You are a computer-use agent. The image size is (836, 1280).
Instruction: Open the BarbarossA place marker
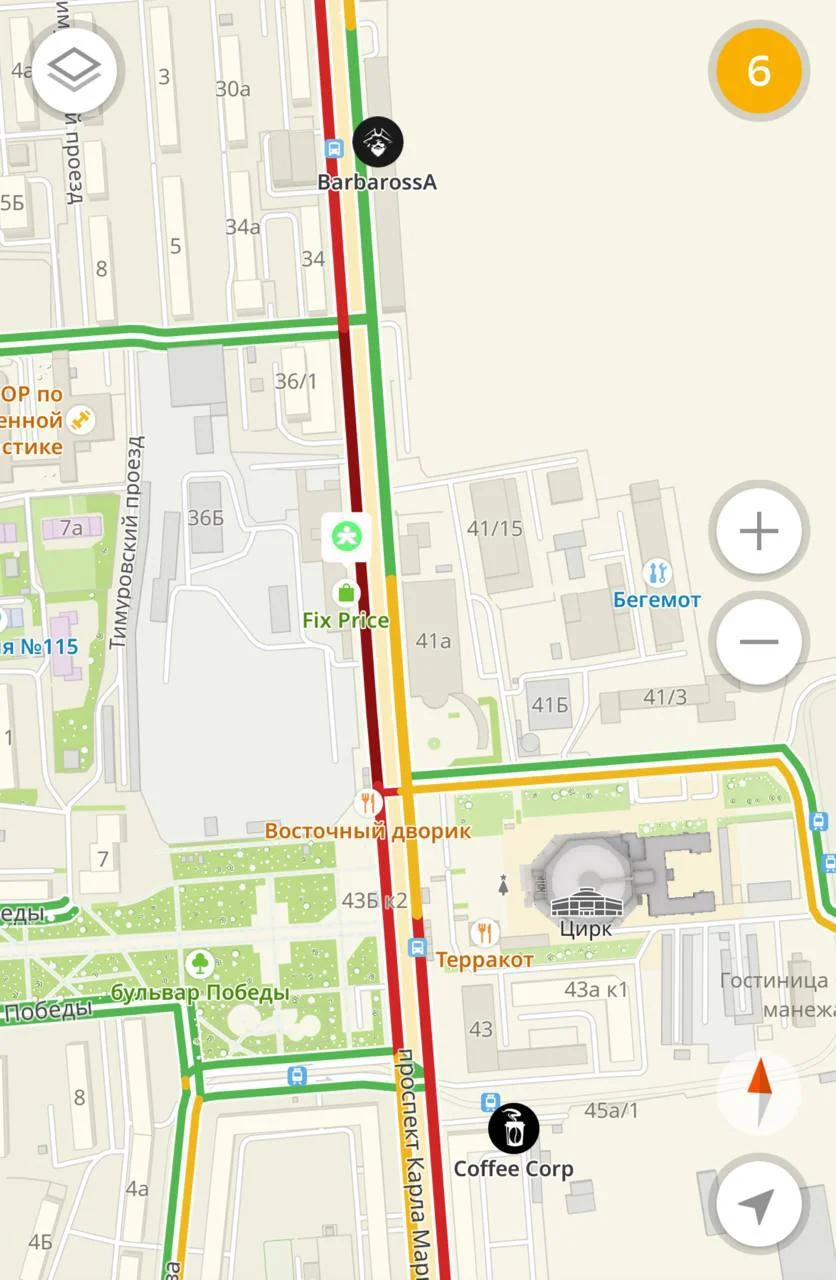pos(378,142)
